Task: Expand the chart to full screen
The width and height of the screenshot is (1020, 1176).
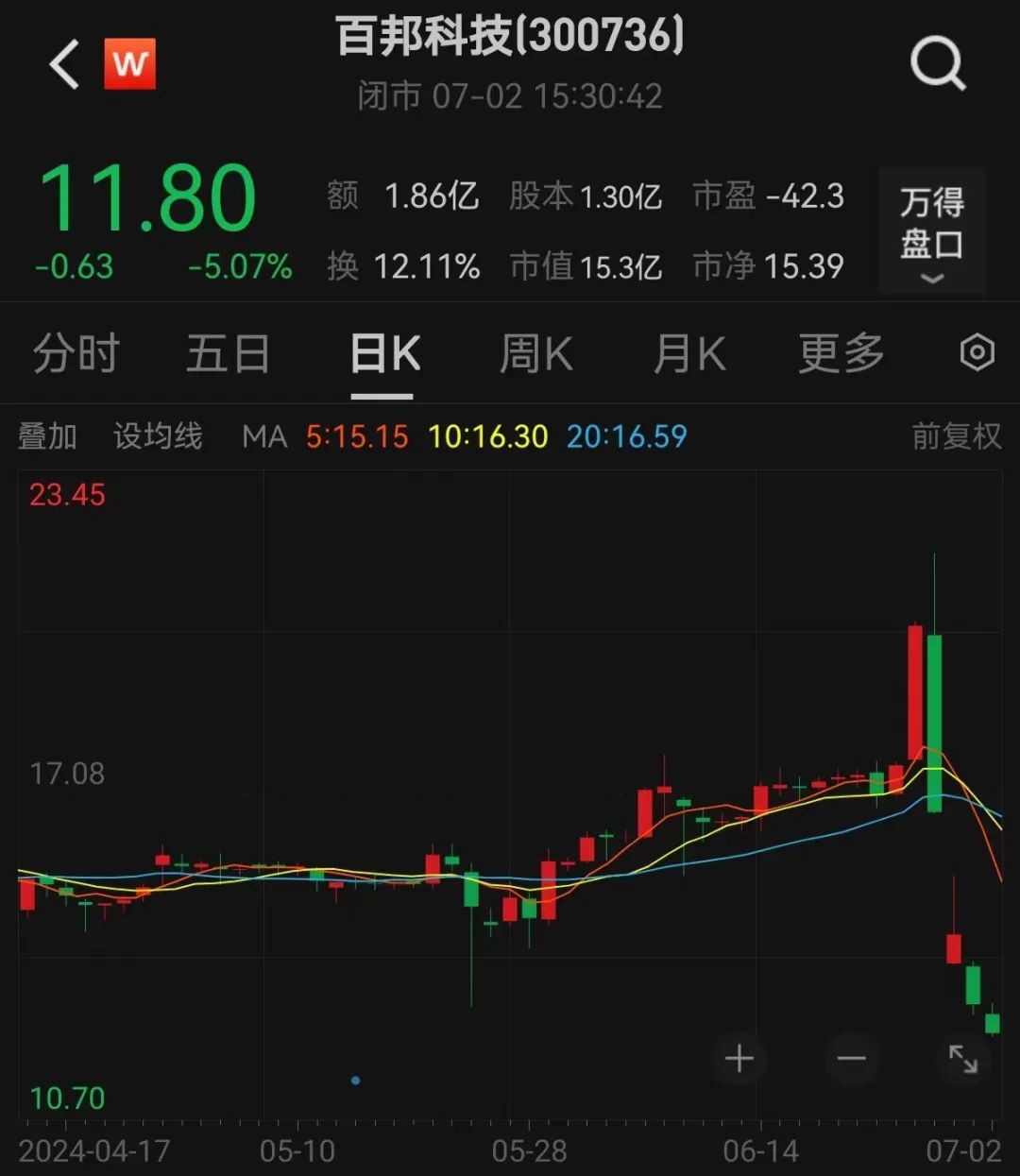Action: tap(963, 1059)
